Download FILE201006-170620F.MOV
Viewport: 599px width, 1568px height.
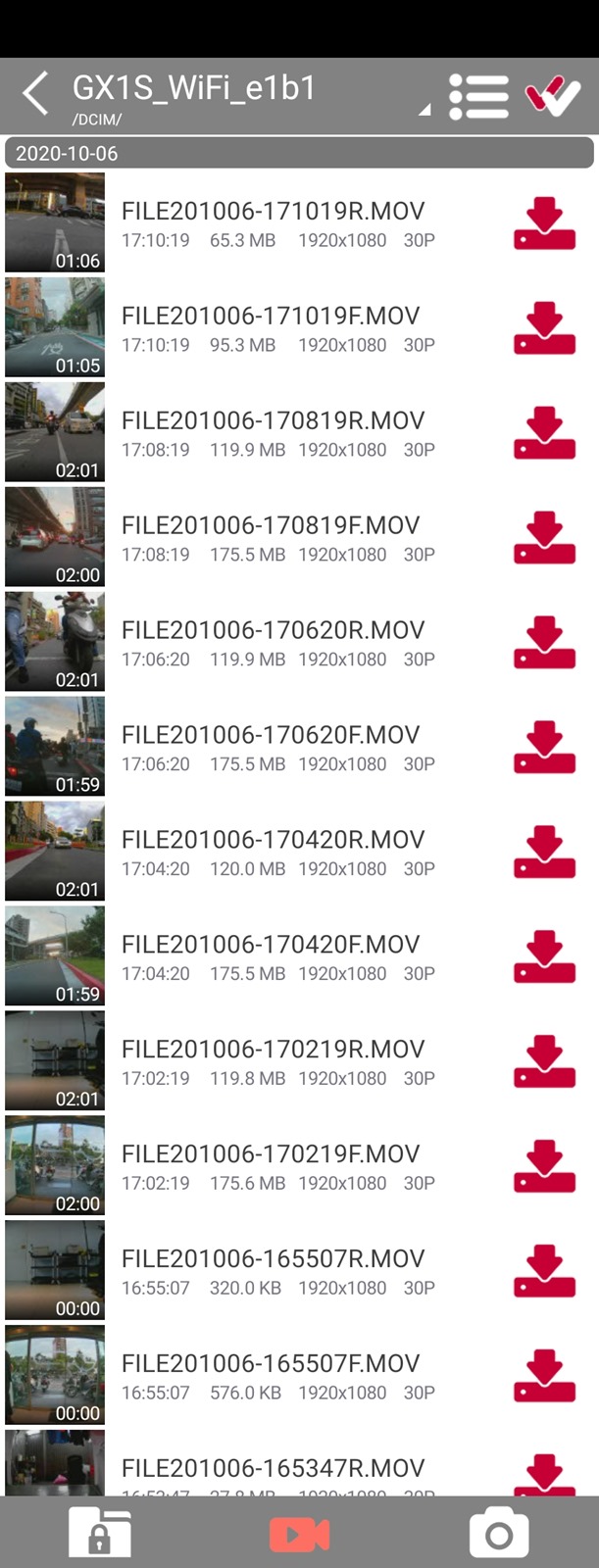(544, 748)
